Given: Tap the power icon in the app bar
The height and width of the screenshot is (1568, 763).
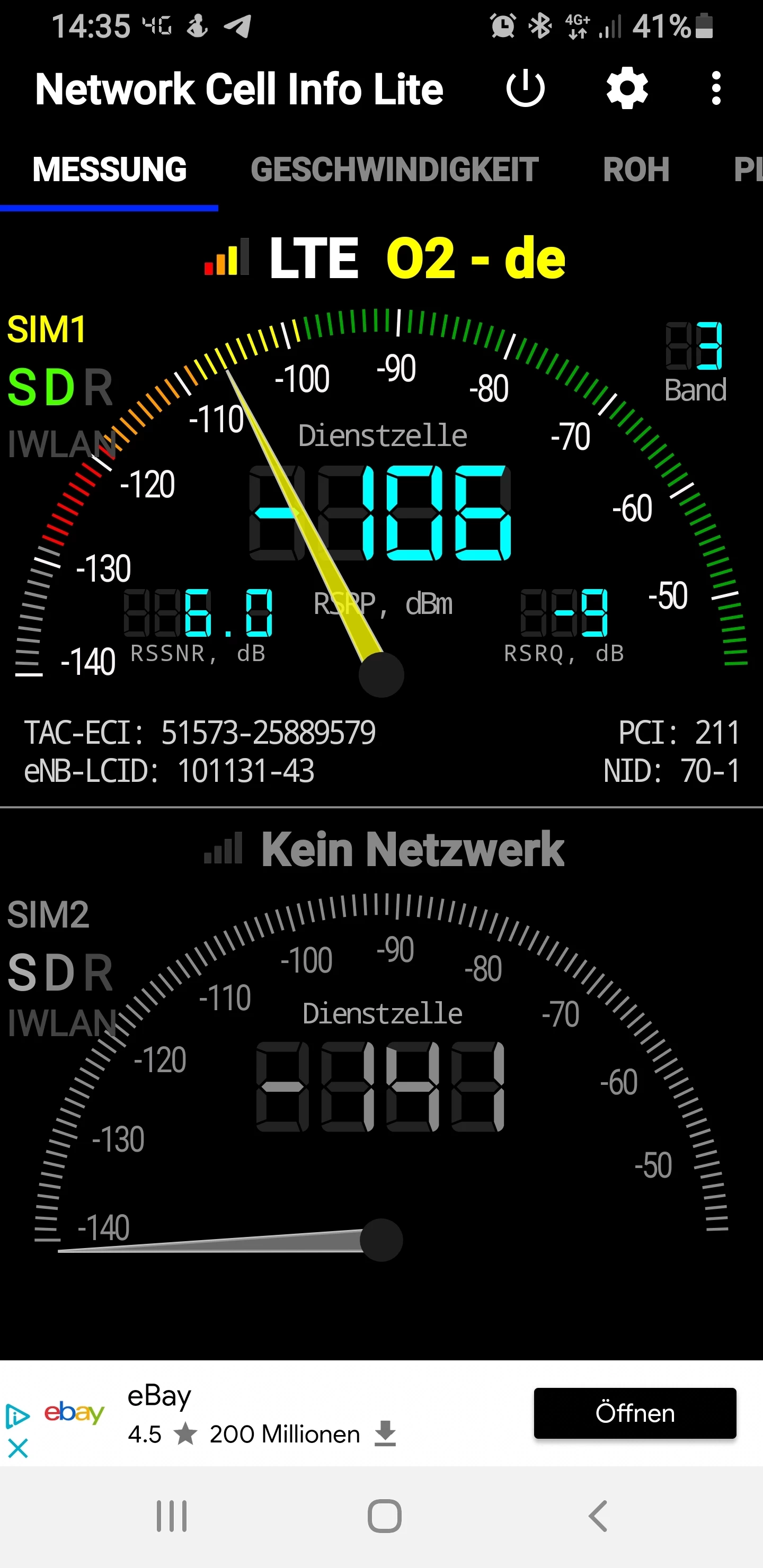Looking at the screenshot, I should [525, 89].
